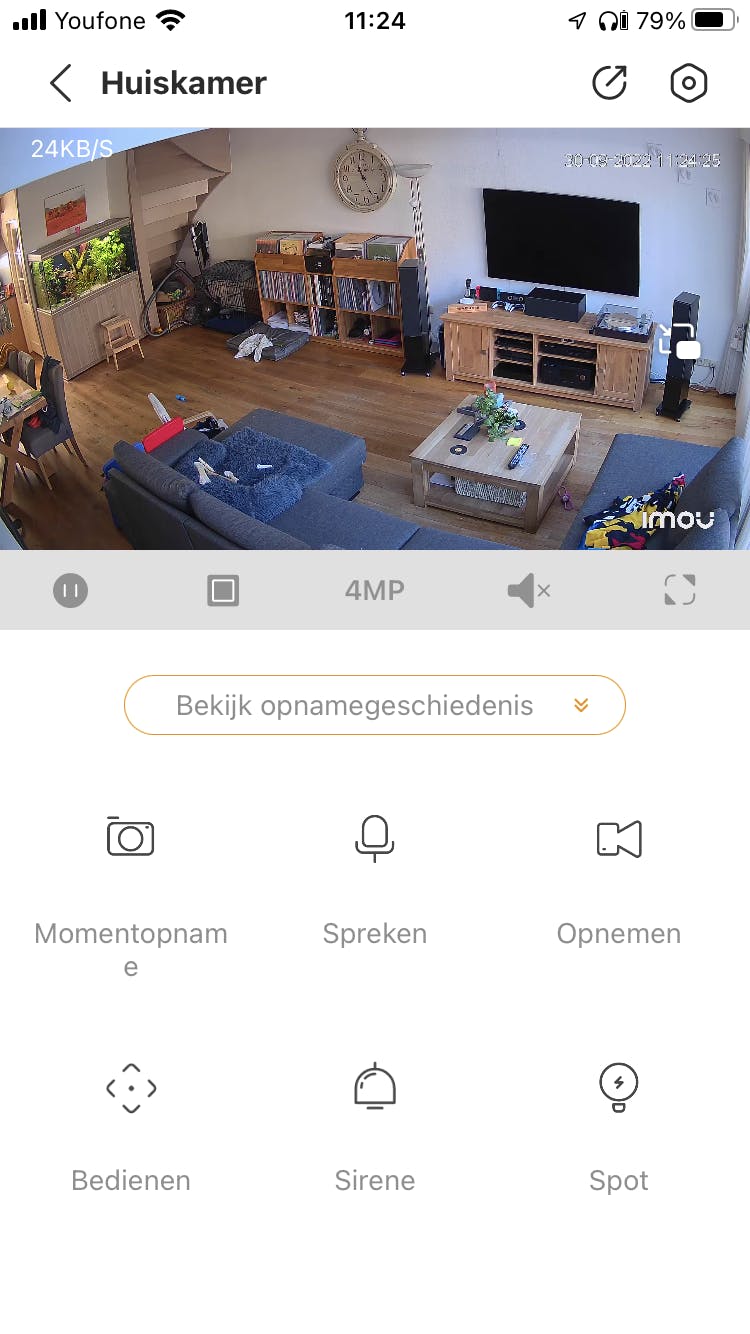
Task: Enter fullscreen video mode
Action: [679, 591]
